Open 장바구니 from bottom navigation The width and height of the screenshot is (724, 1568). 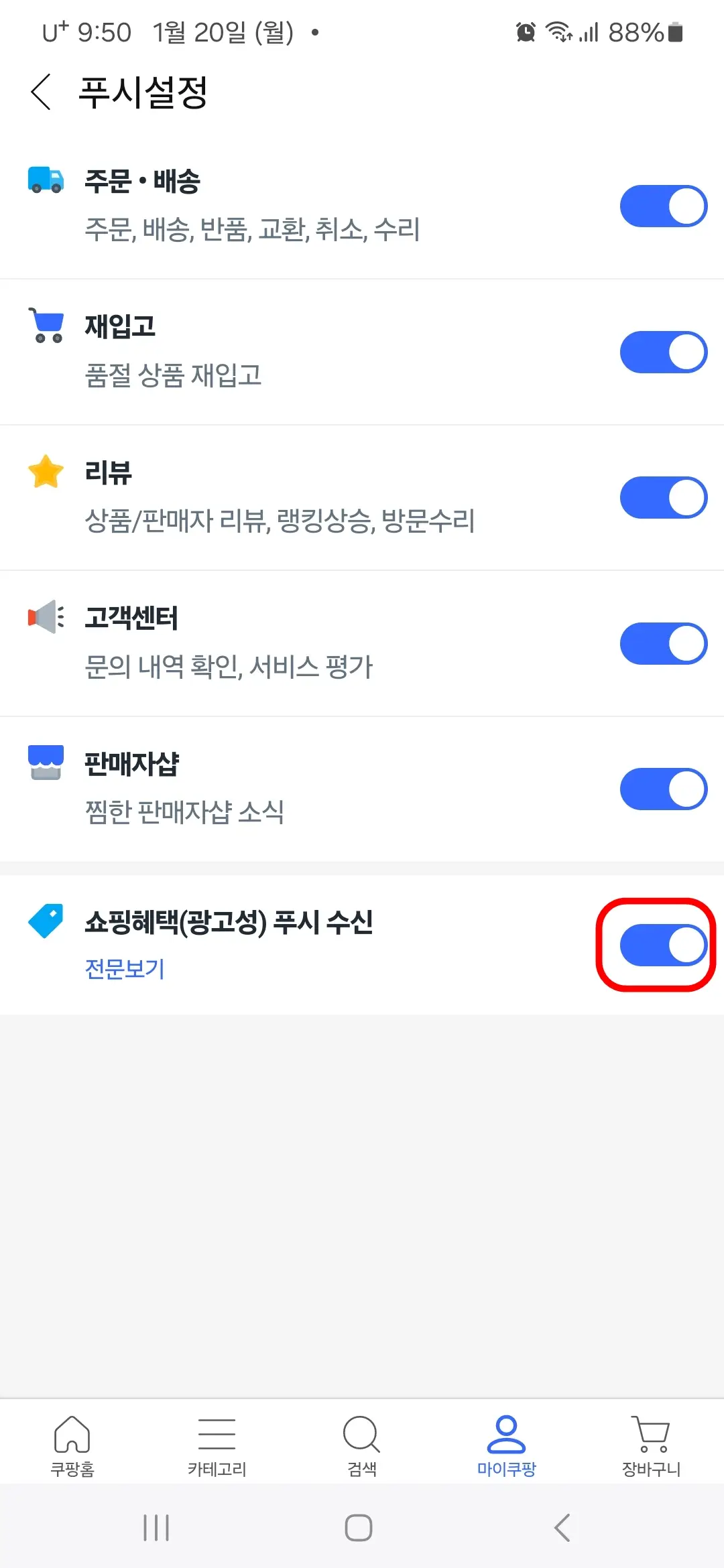click(x=650, y=1444)
